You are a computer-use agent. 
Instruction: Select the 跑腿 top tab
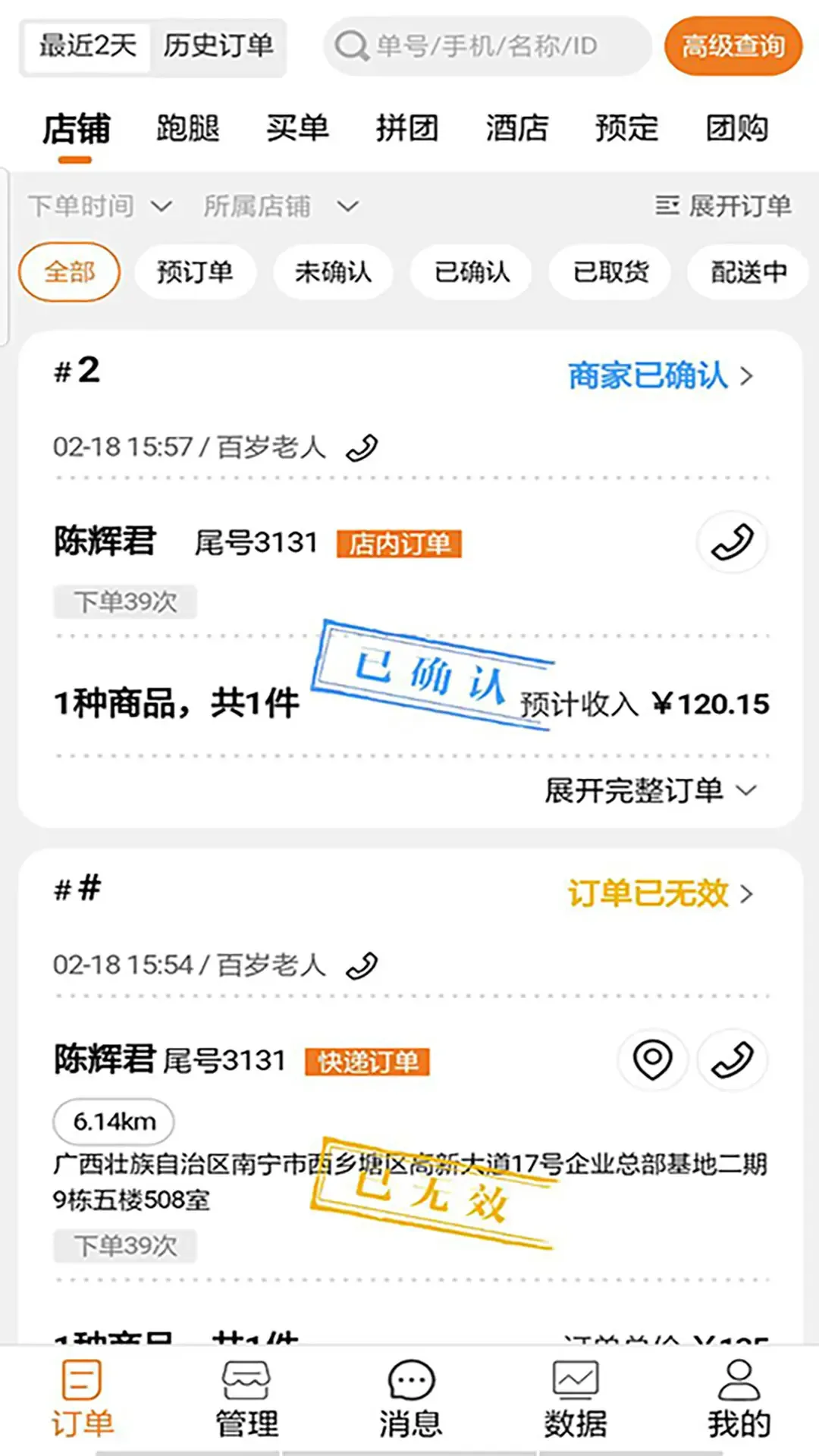187,128
